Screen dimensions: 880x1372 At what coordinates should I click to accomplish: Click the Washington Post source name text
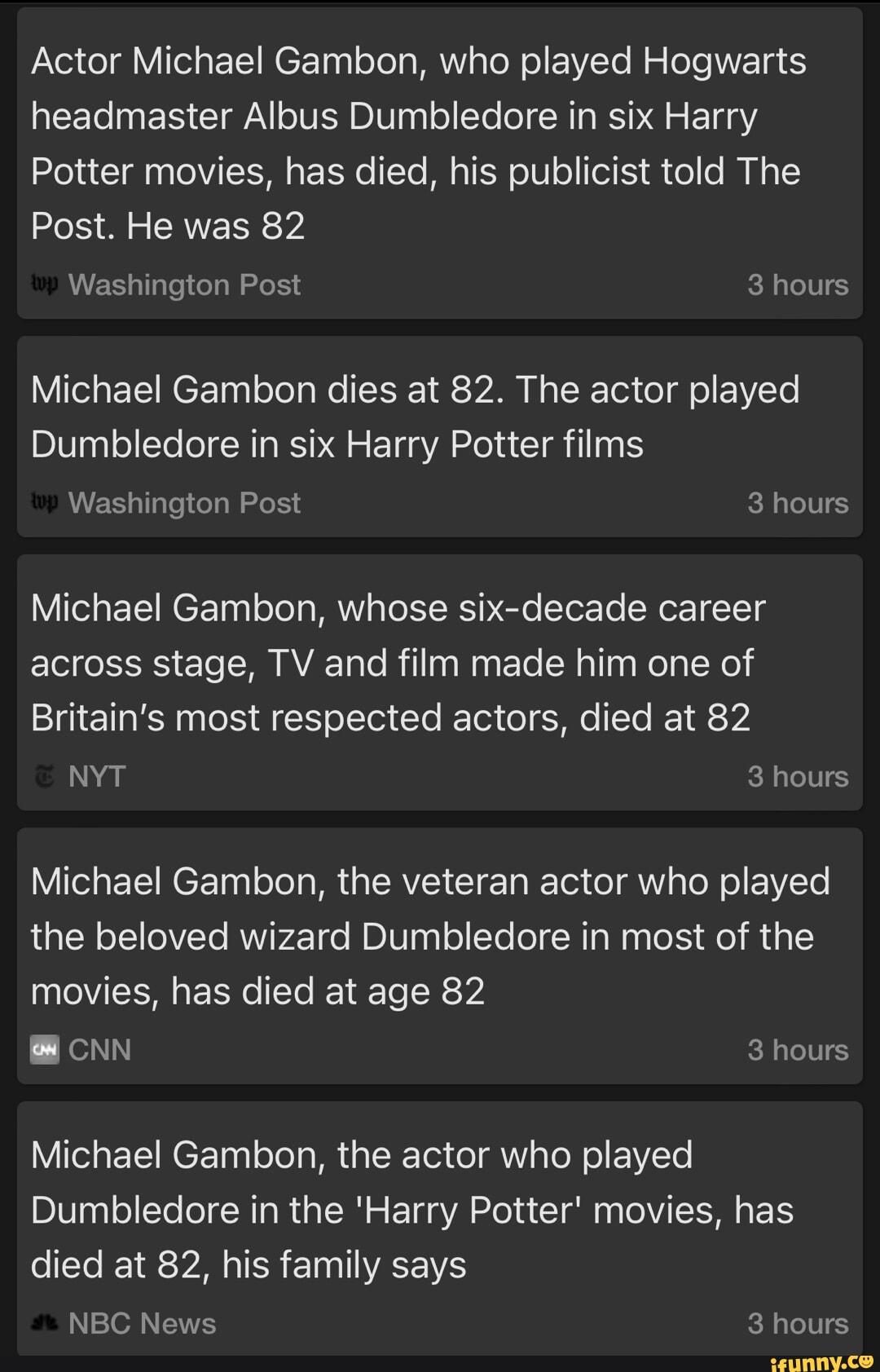click(183, 285)
